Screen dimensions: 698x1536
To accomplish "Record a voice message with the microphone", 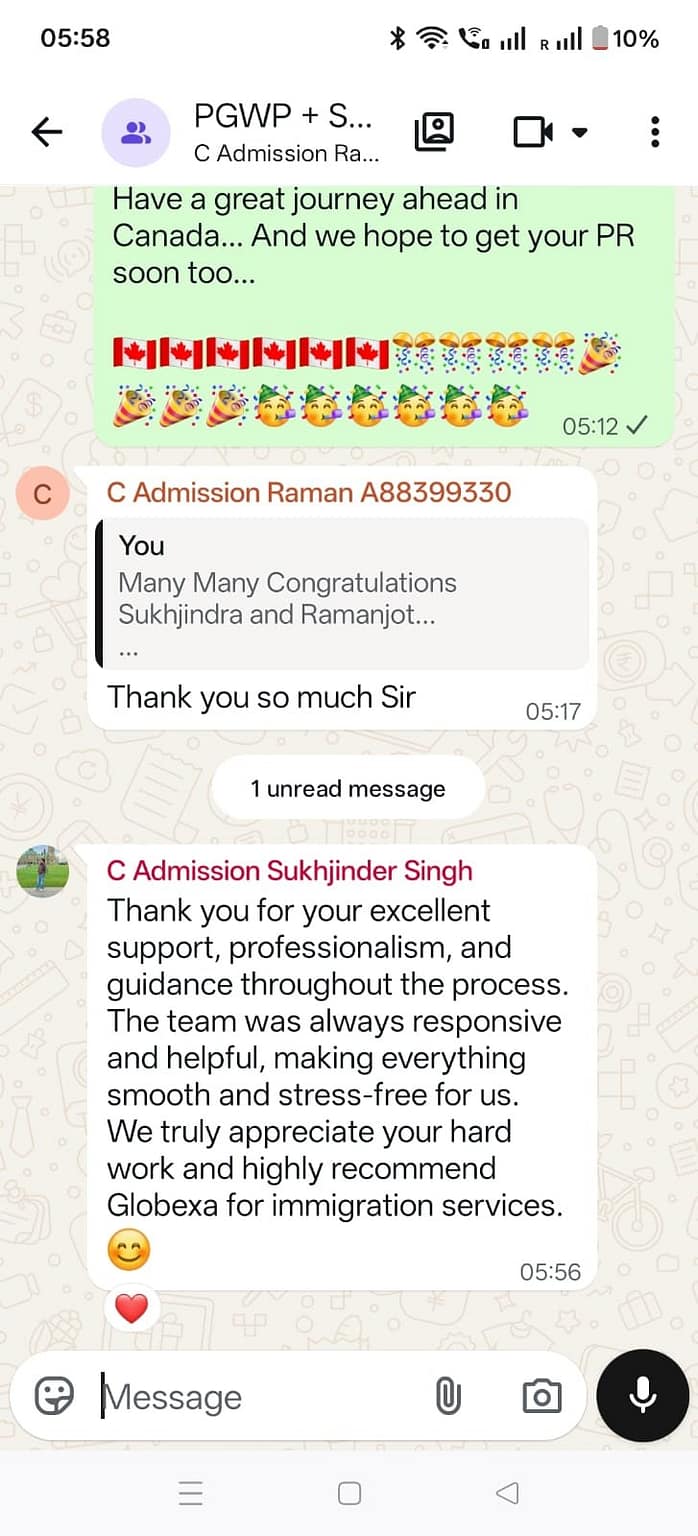I will [643, 1395].
